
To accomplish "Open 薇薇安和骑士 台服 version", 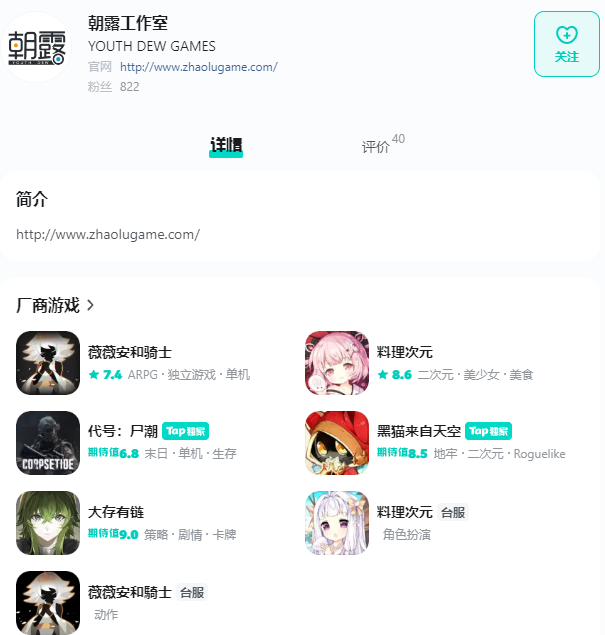I will 130,592.
